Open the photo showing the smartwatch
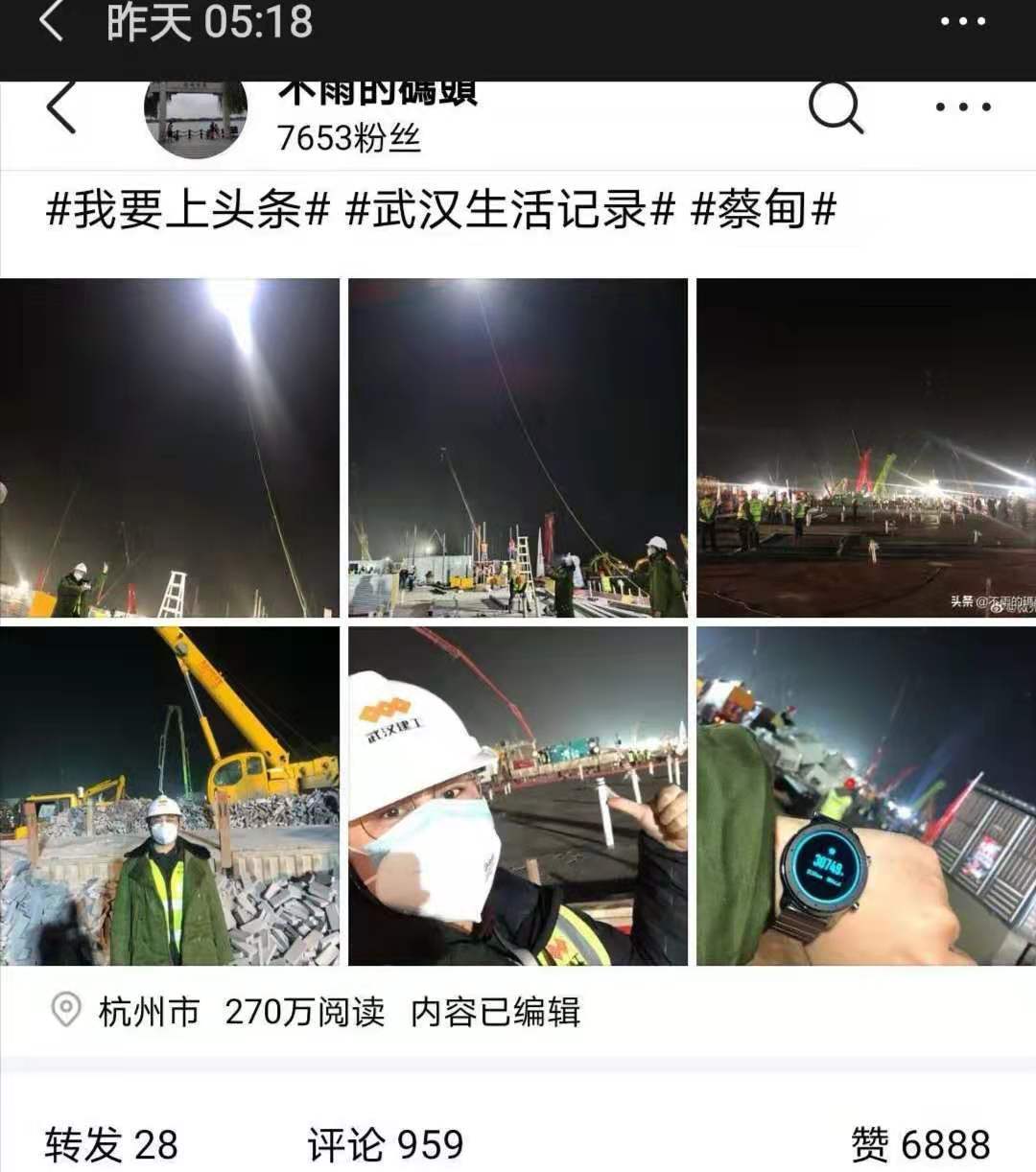The width and height of the screenshot is (1036, 1172). point(865,796)
